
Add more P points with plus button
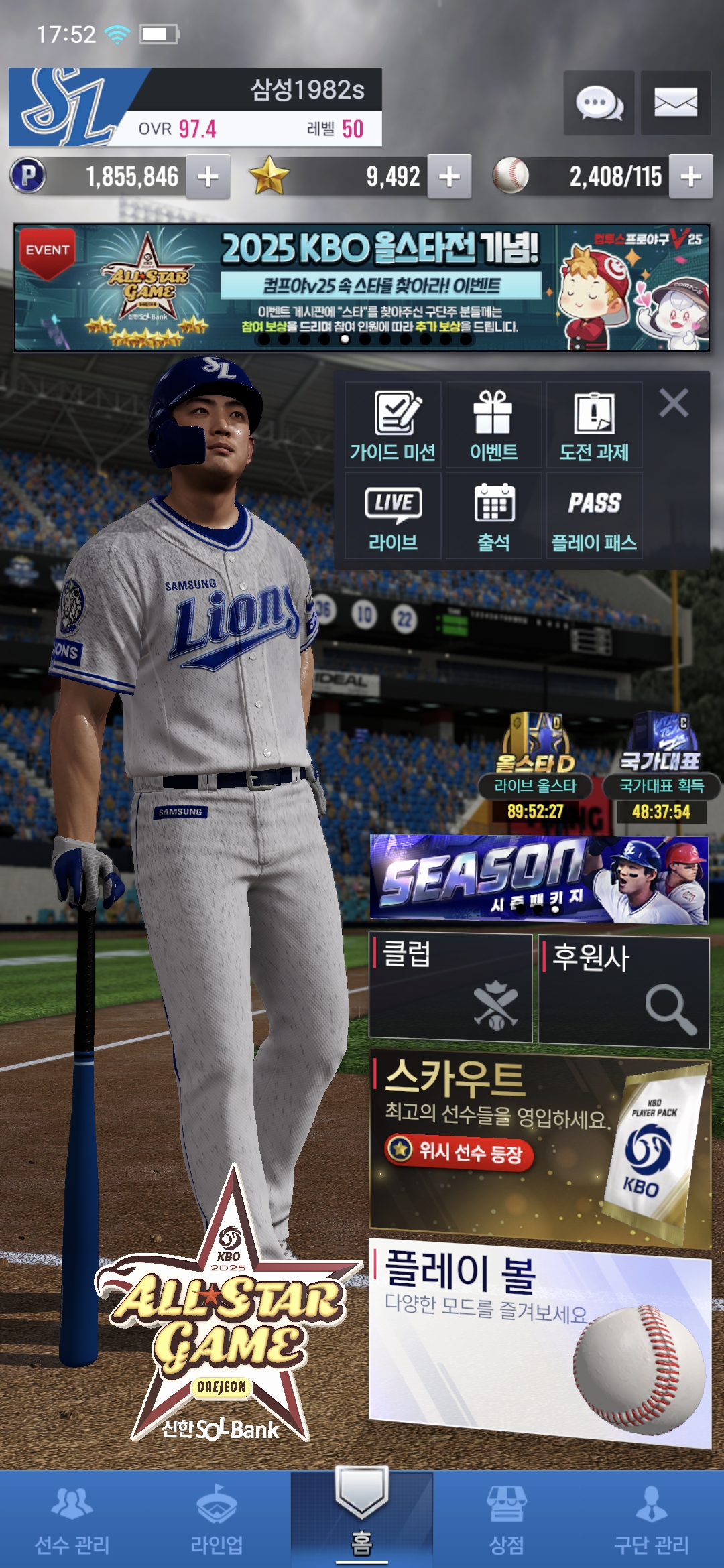[208, 177]
